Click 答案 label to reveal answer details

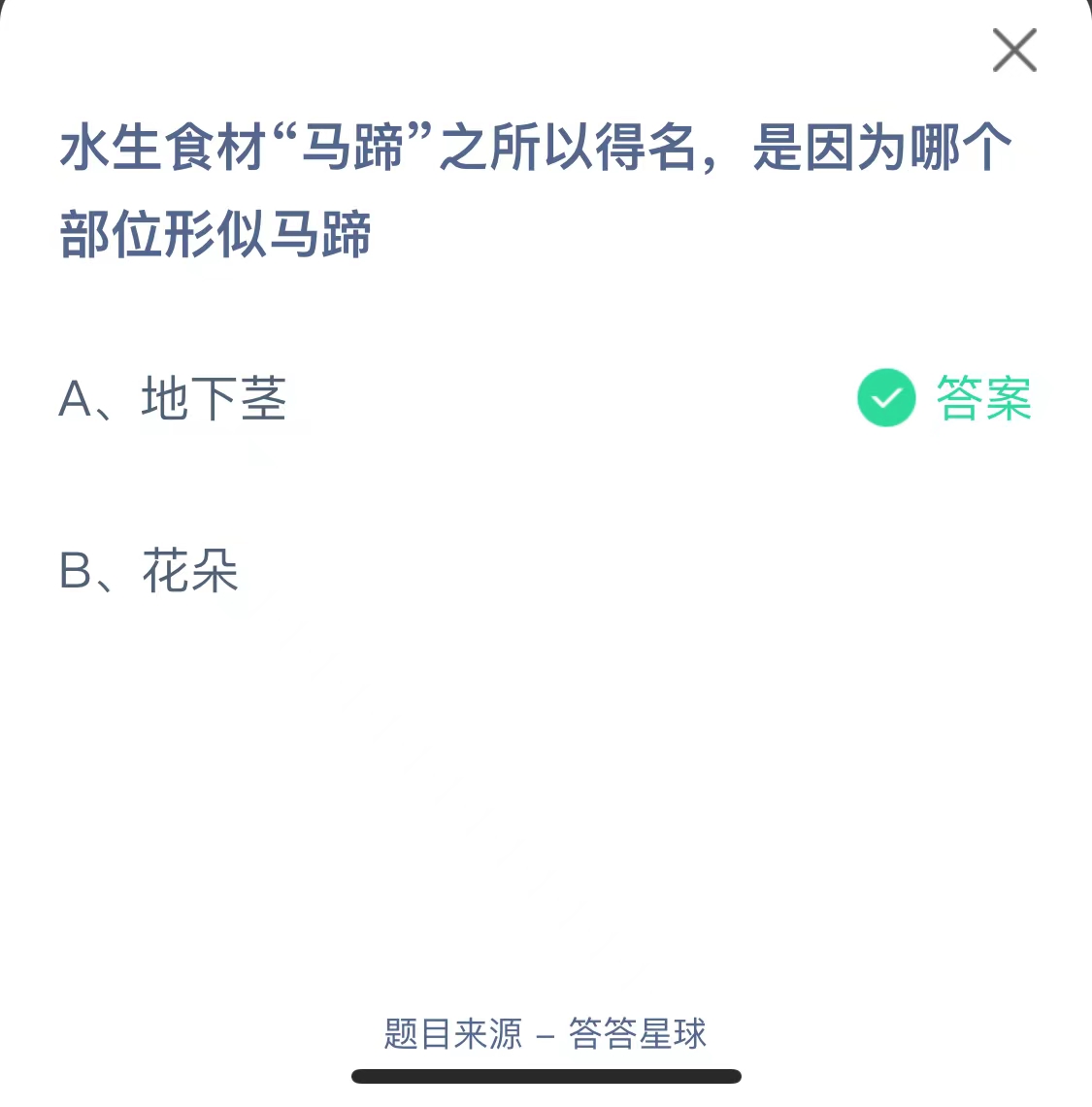pyautogui.click(x=982, y=397)
